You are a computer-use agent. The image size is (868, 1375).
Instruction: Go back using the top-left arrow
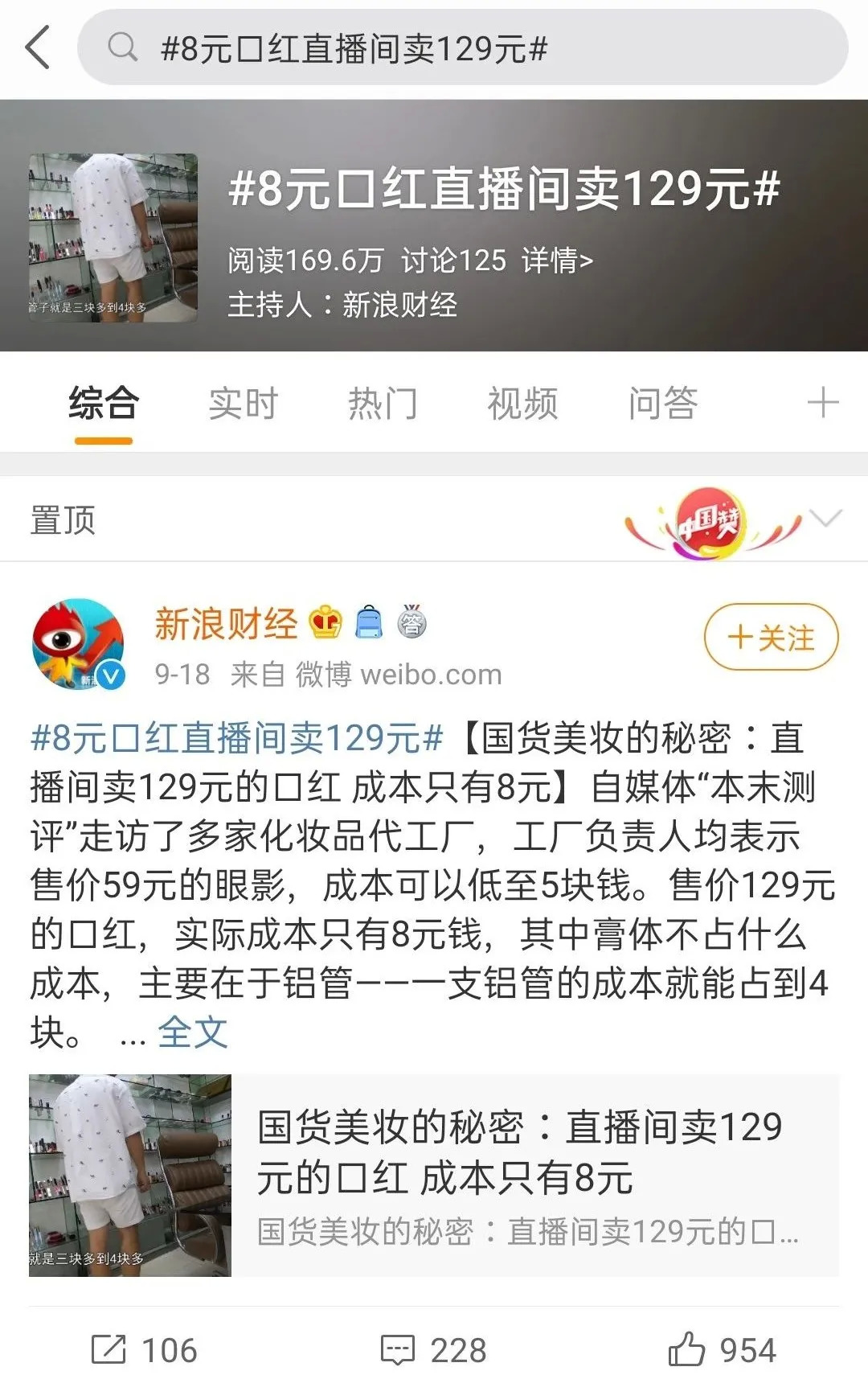click(x=38, y=48)
